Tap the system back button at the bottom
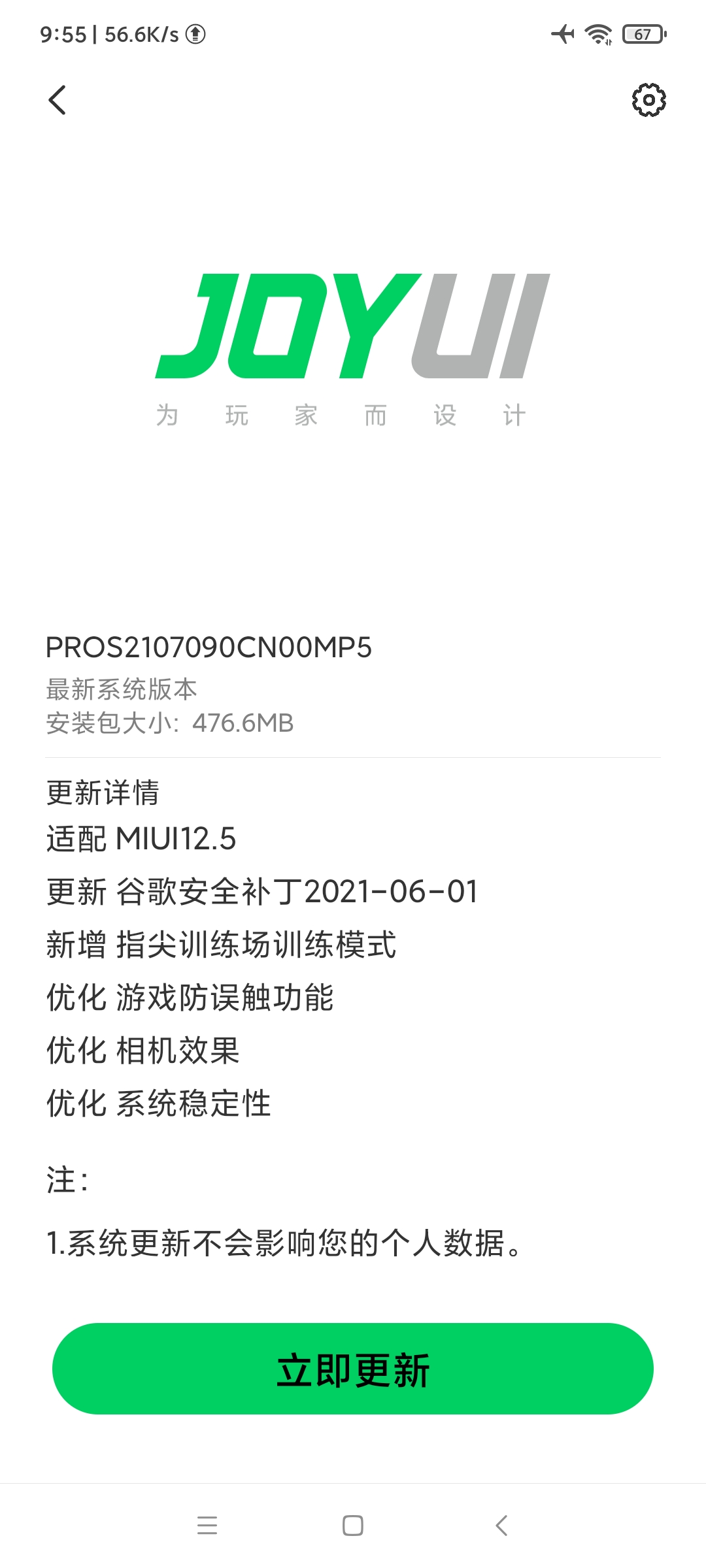 (501, 1526)
